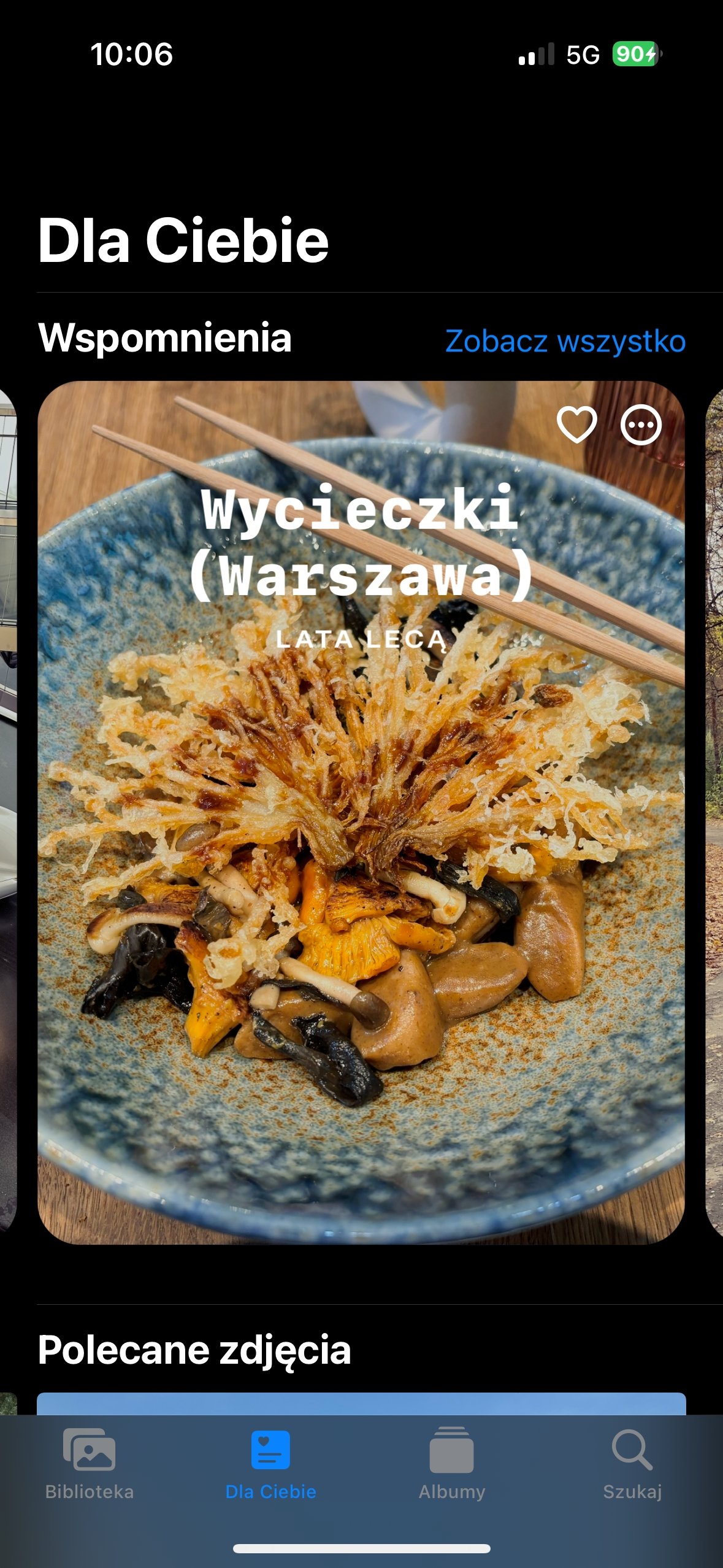Screen dimensions: 723x1568
Task: Open the three-dot menu on the memory card
Action: click(641, 424)
